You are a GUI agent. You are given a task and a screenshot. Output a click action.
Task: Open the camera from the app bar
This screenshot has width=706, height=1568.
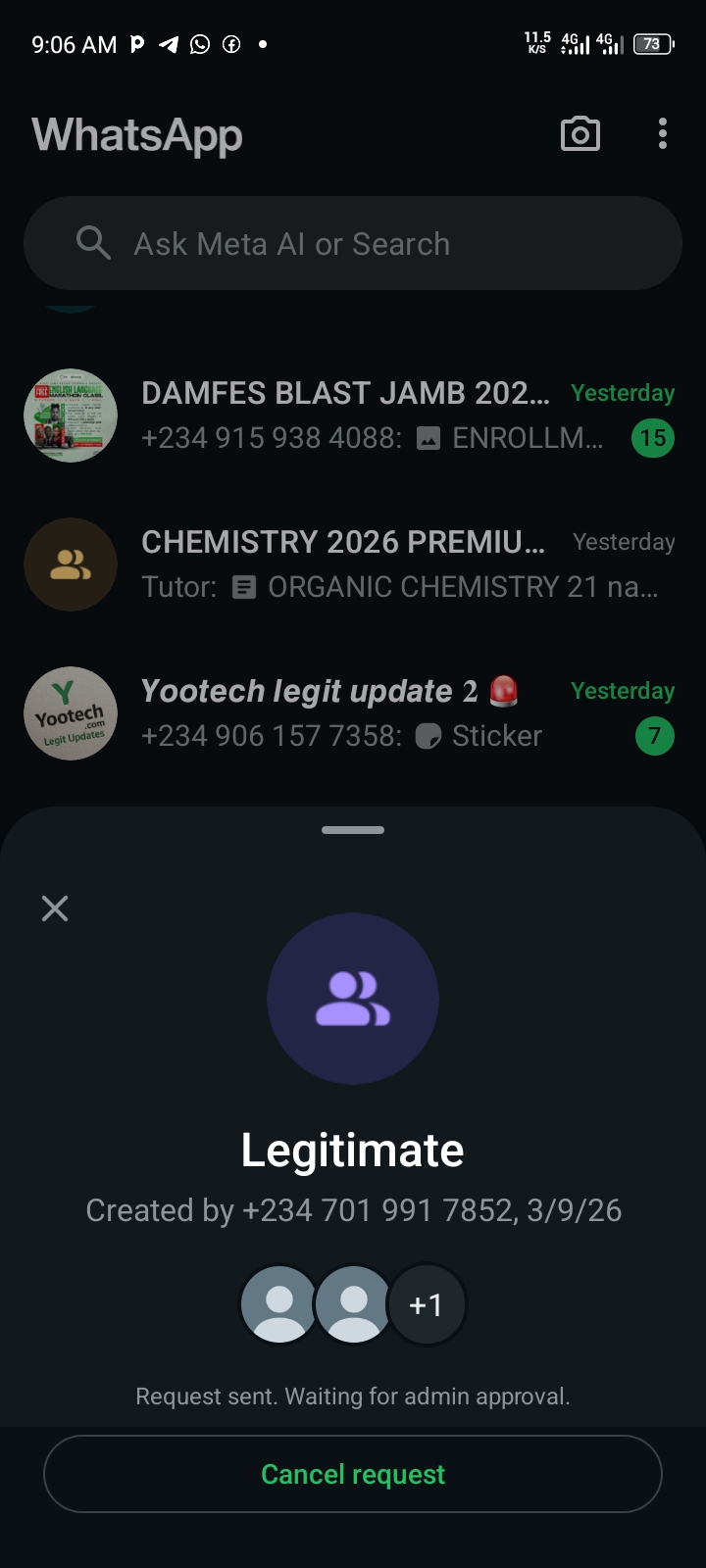coord(580,134)
